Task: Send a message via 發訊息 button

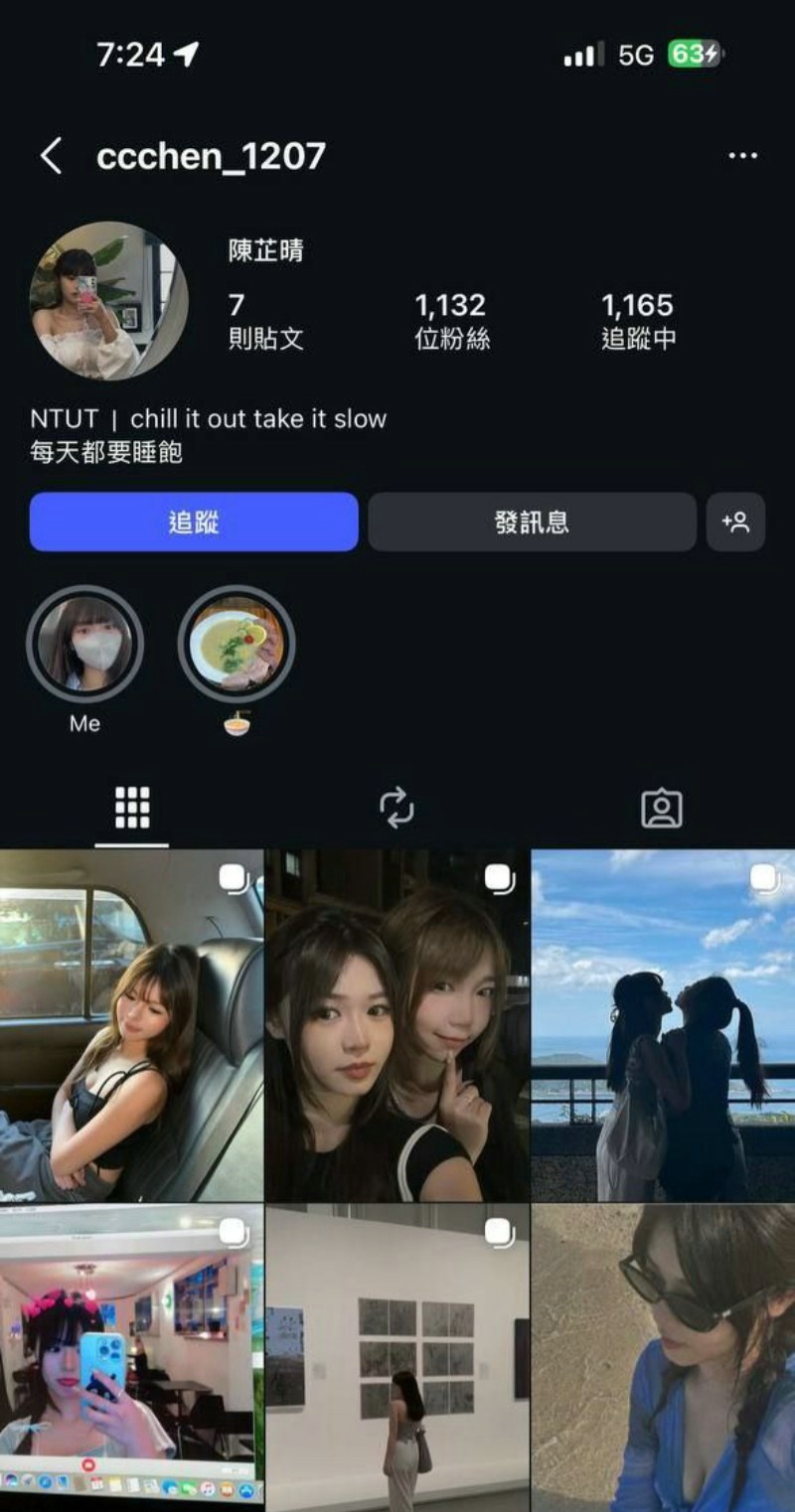Action: tap(532, 522)
